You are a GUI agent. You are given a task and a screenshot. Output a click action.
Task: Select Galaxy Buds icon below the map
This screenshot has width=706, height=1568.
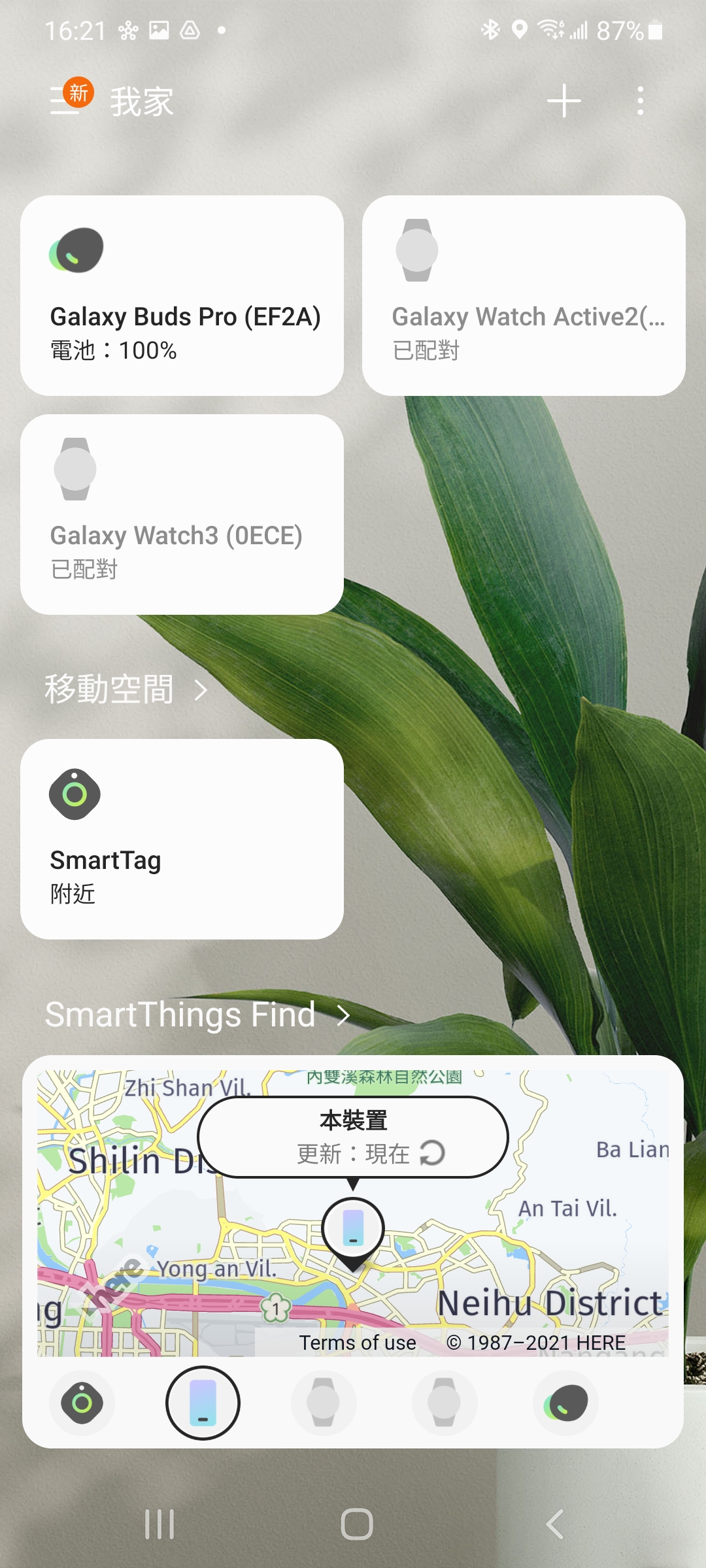[566, 1403]
